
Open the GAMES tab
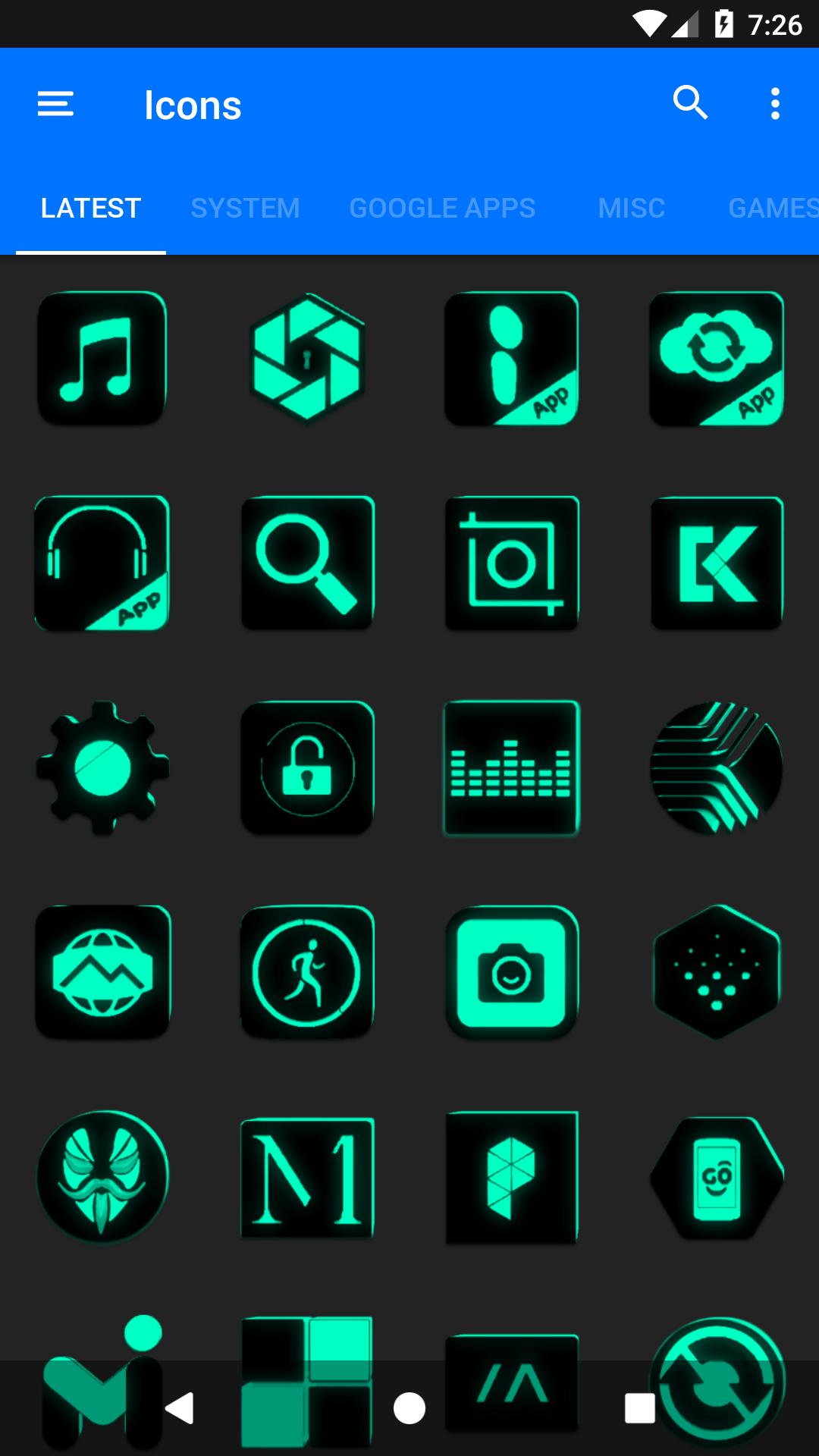click(x=773, y=208)
